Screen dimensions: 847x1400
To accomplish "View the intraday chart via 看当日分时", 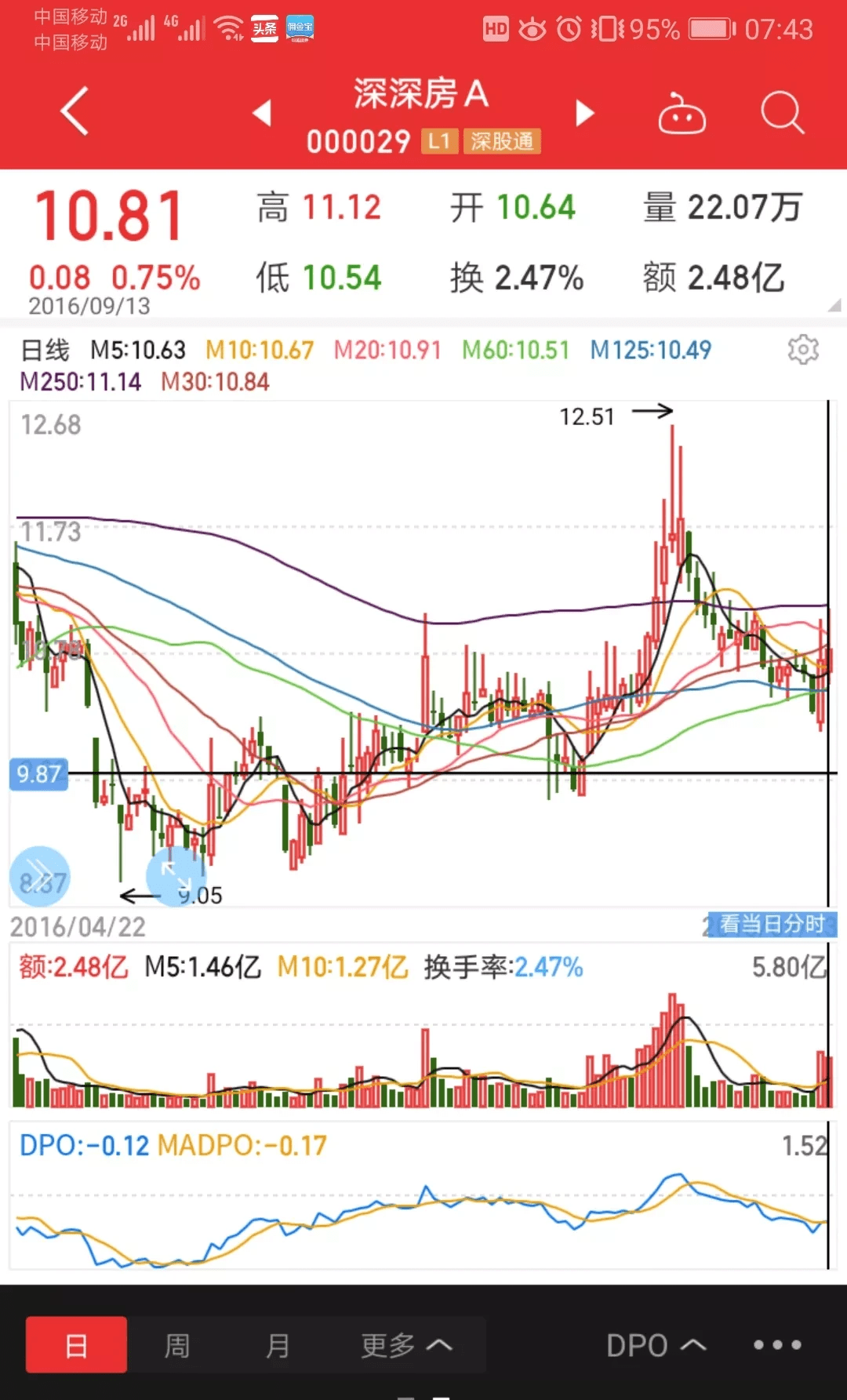I will pyautogui.click(x=772, y=924).
